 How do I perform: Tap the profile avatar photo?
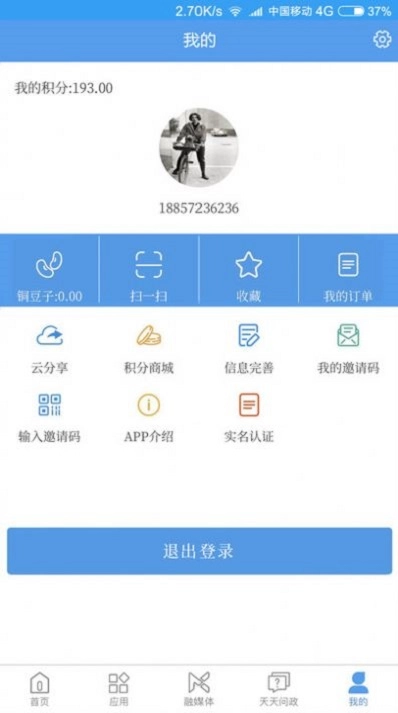(199, 147)
